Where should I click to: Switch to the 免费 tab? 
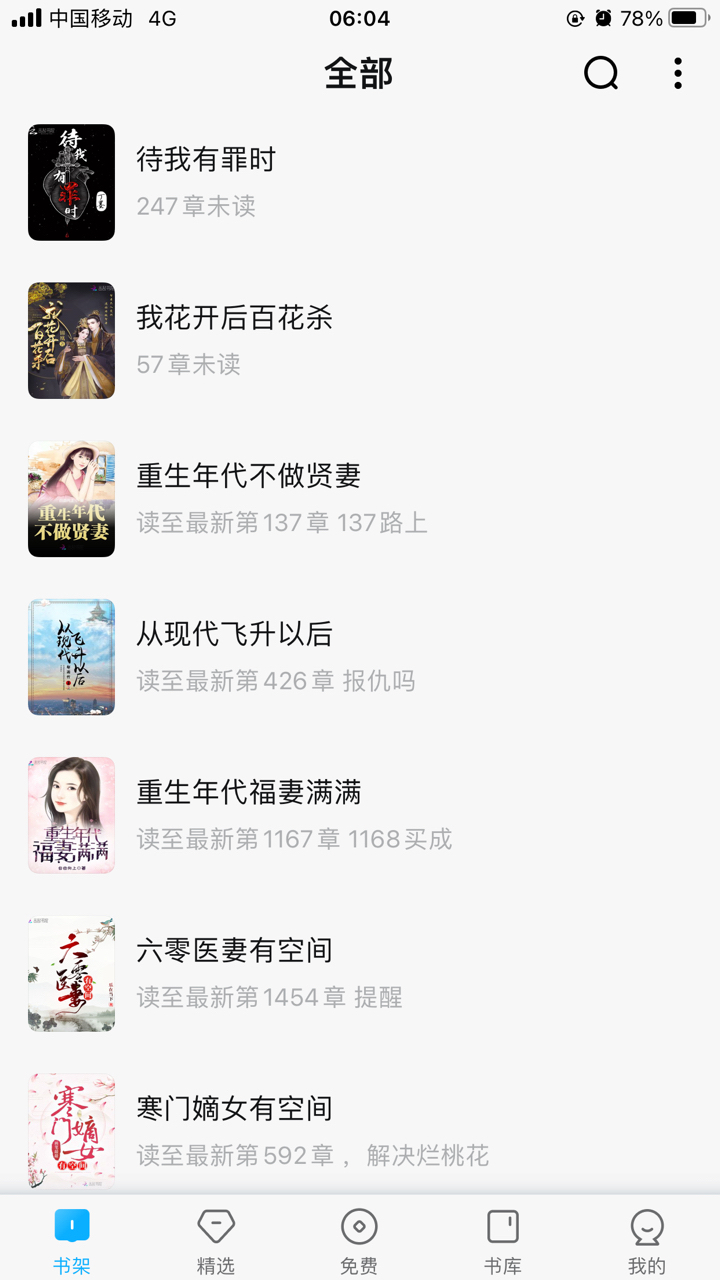[x=359, y=1240]
